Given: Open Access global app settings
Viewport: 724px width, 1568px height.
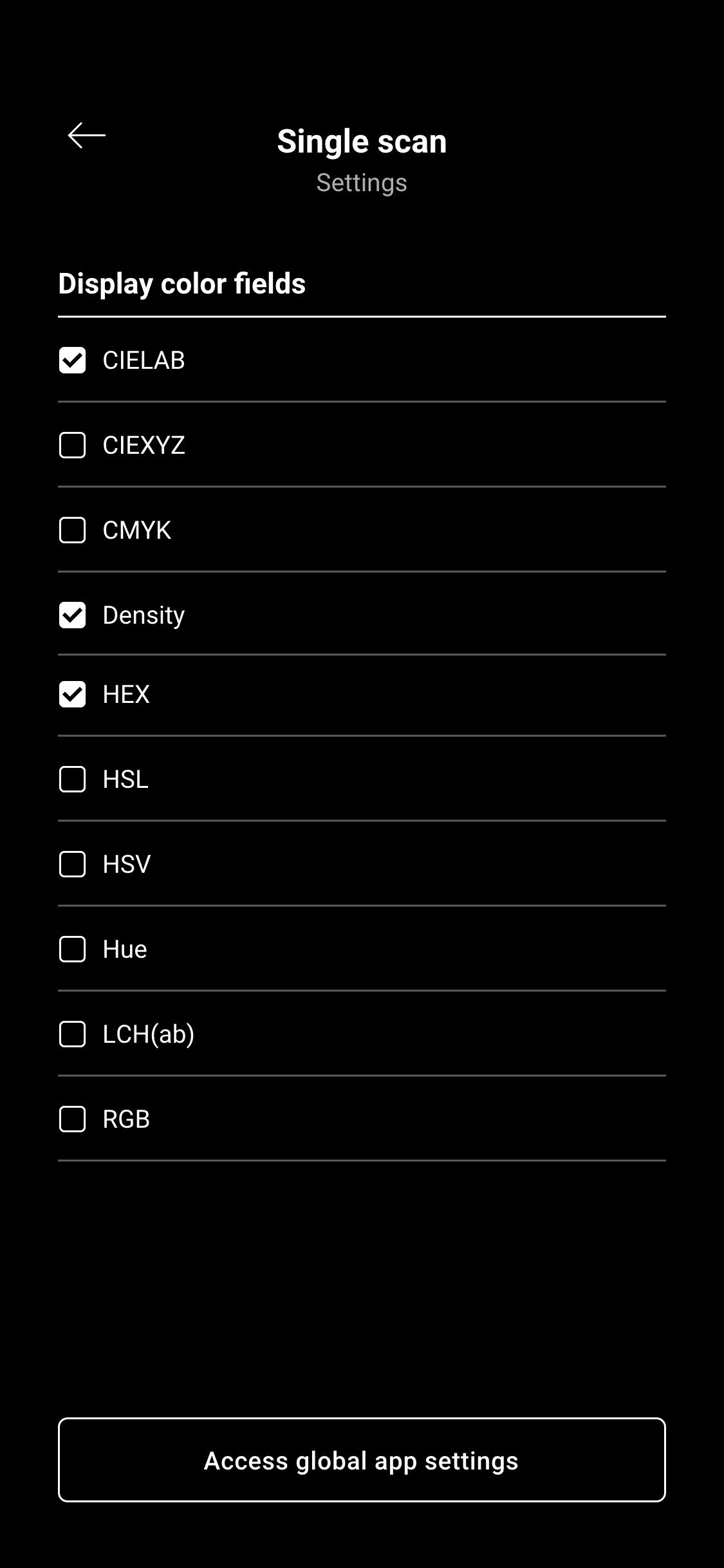Looking at the screenshot, I should click(362, 1460).
